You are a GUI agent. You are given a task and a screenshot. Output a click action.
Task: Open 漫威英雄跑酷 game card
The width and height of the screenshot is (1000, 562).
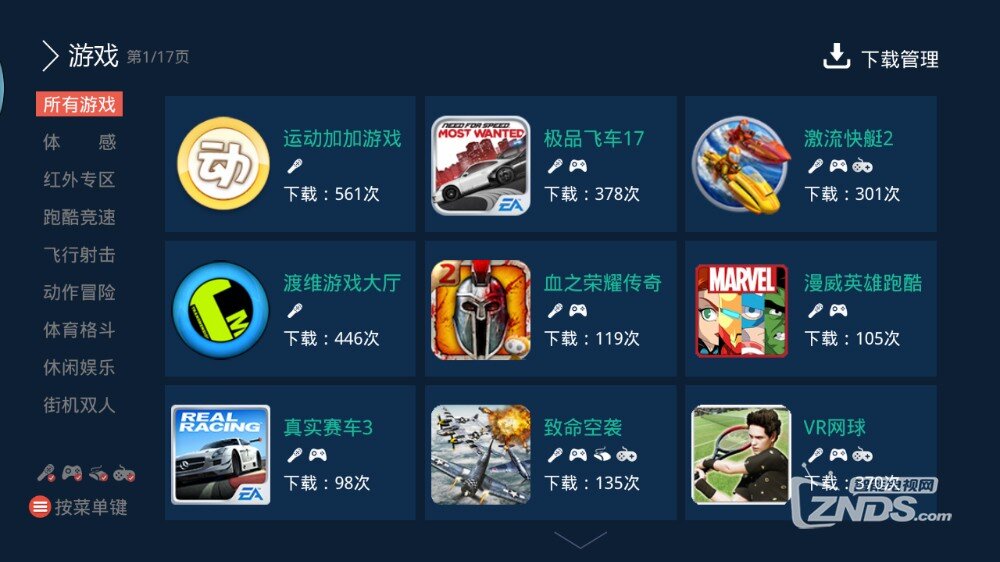pos(810,309)
